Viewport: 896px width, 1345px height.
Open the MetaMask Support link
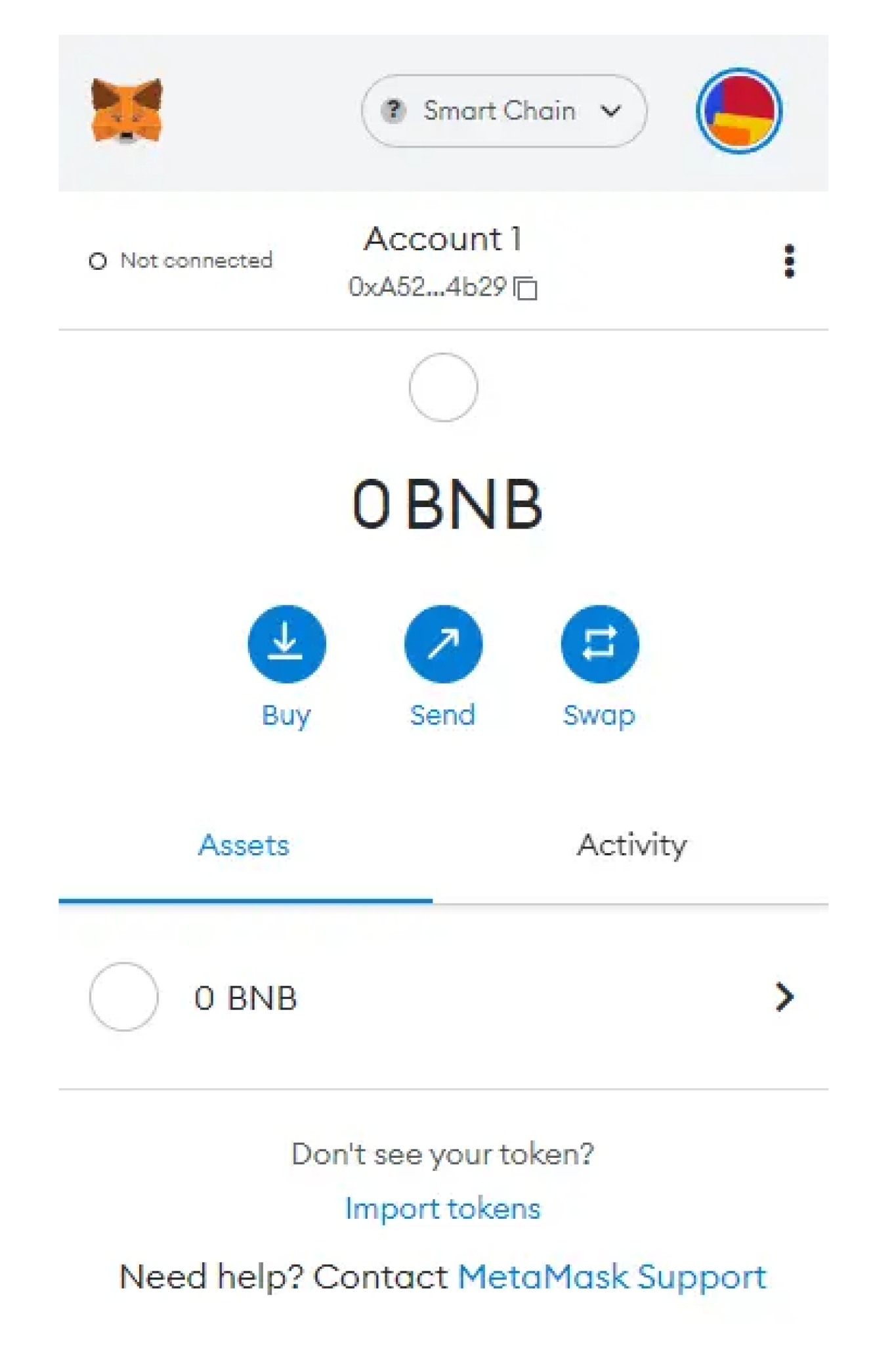(612, 1277)
